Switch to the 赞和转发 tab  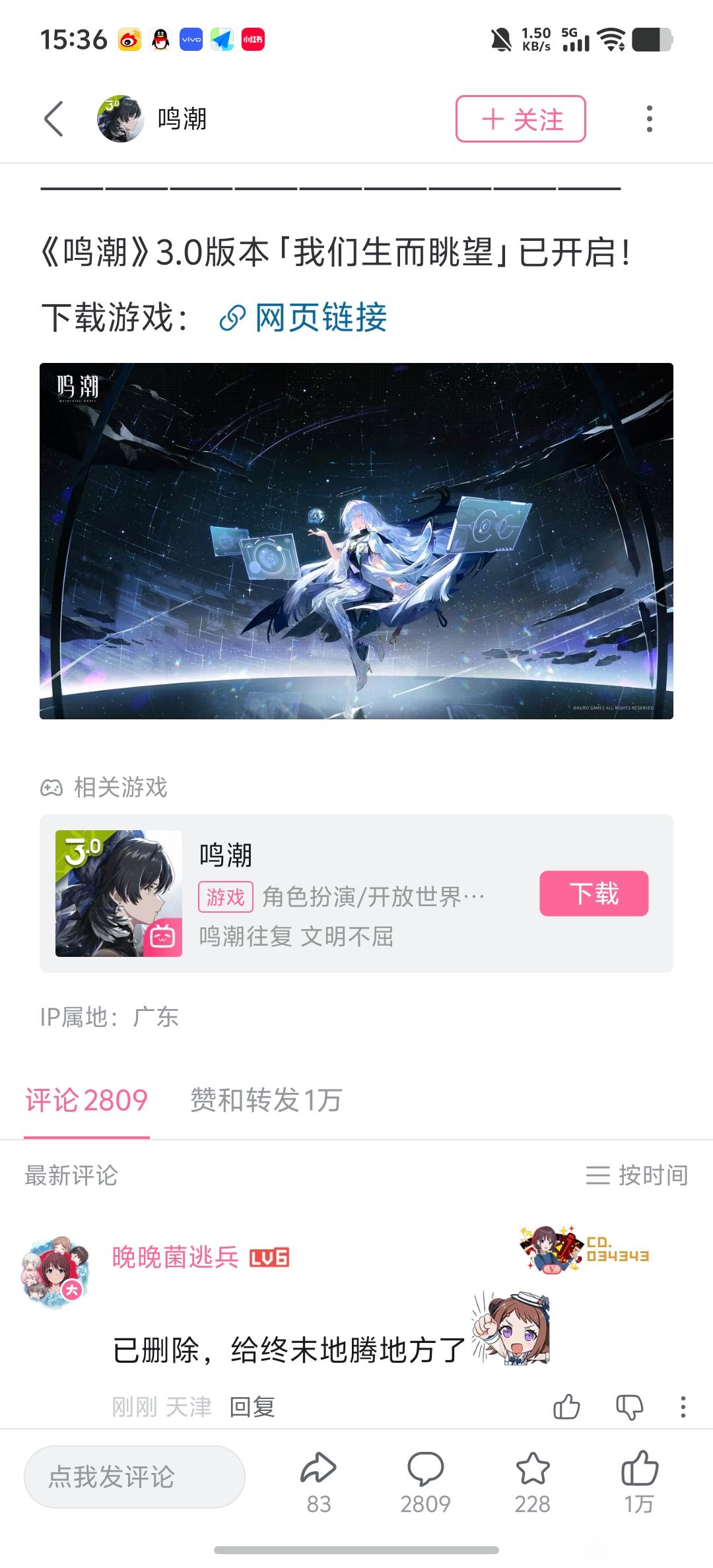[265, 1100]
